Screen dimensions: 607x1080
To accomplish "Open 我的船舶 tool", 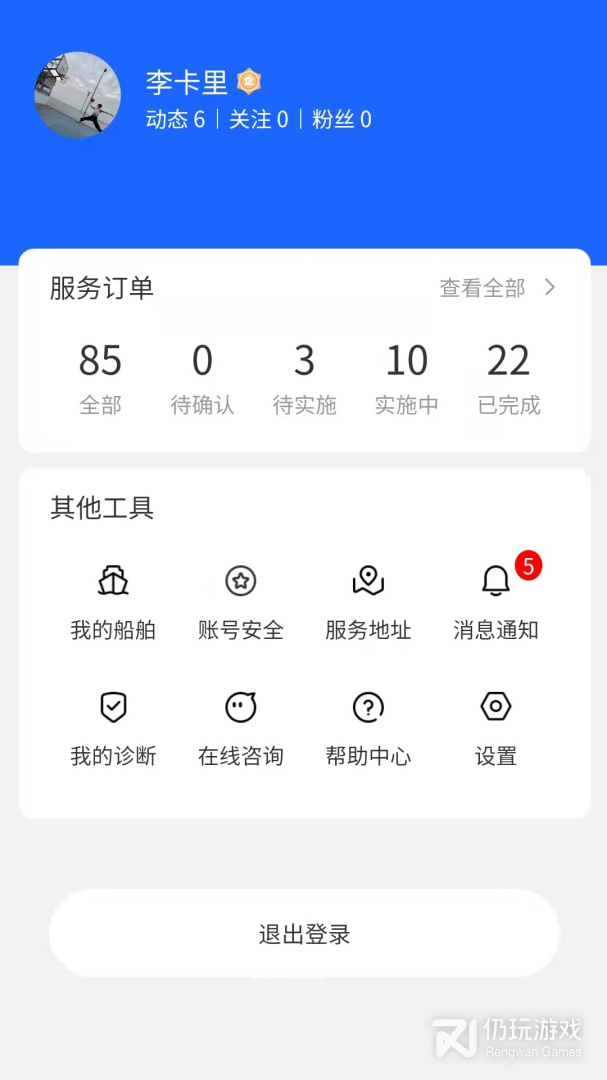I will 113,600.
